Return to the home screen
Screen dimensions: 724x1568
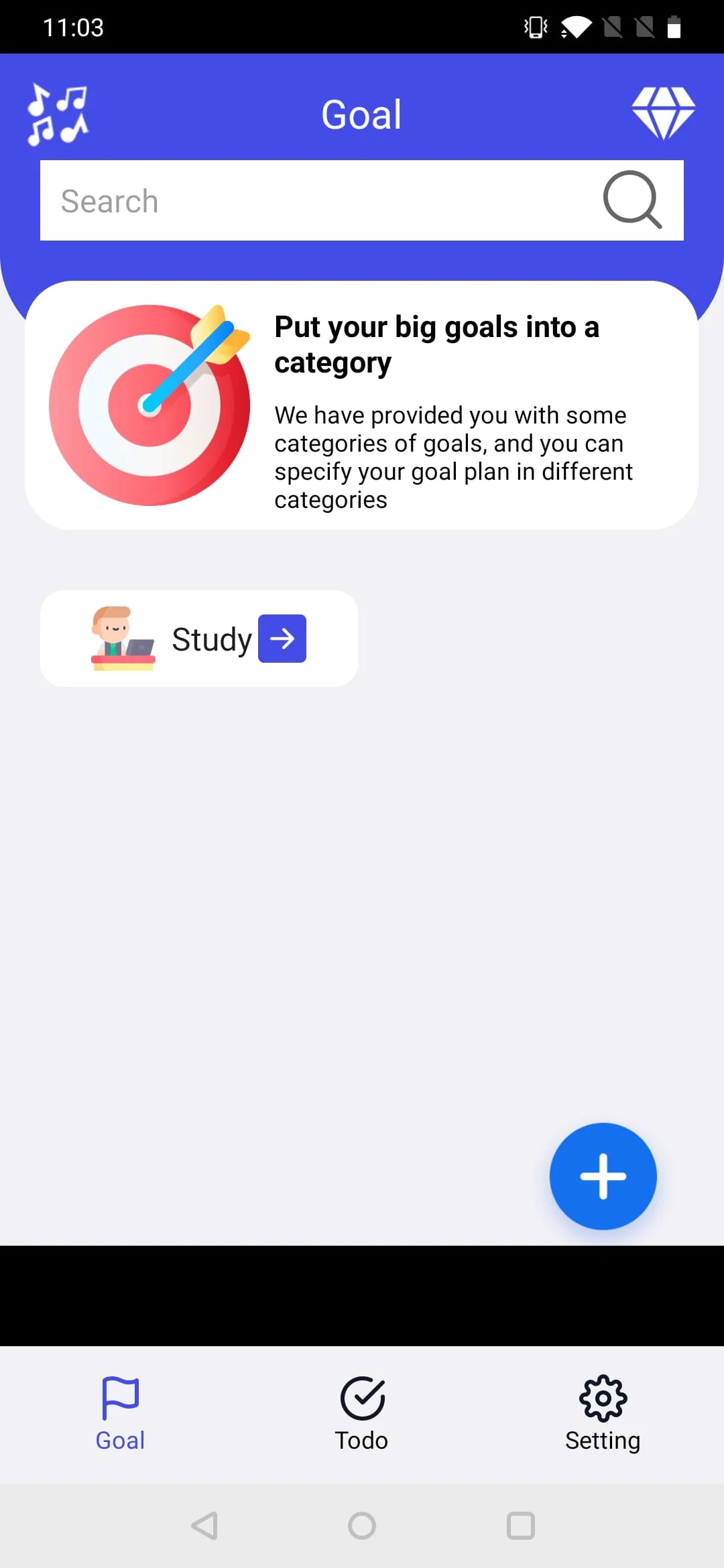click(362, 1526)
